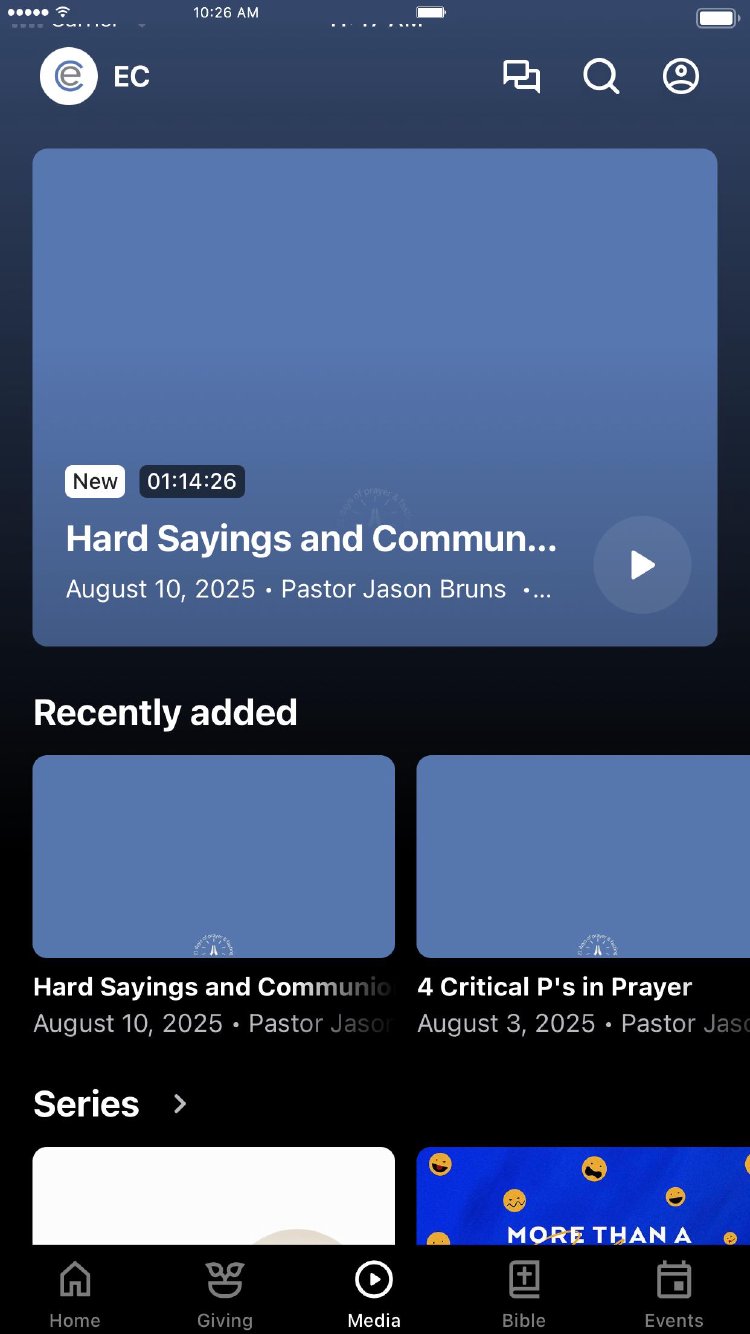Switch to the Events tab
This screenshot has height=1334, width=750.
tap(674, 1294)
